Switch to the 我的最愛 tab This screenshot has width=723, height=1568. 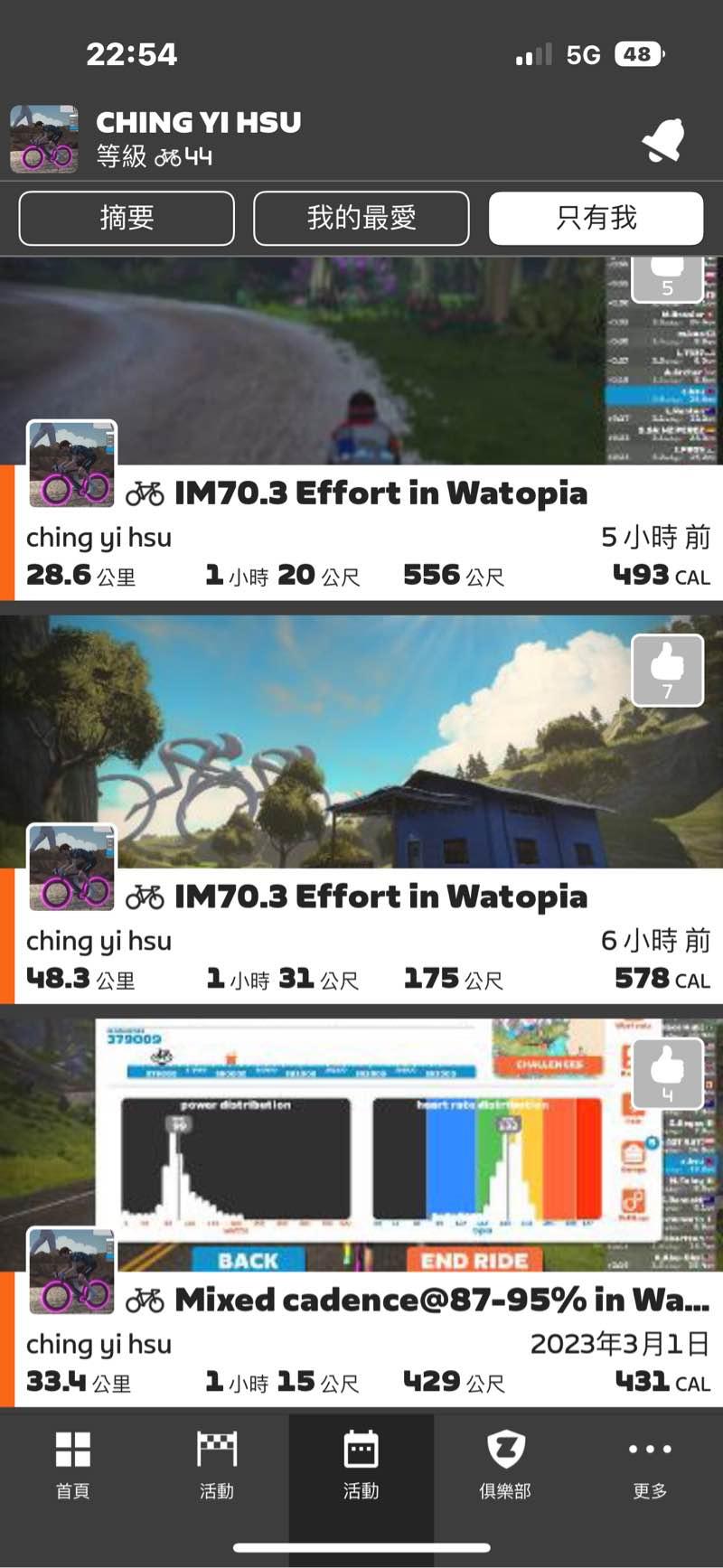(x=361, y=218)
